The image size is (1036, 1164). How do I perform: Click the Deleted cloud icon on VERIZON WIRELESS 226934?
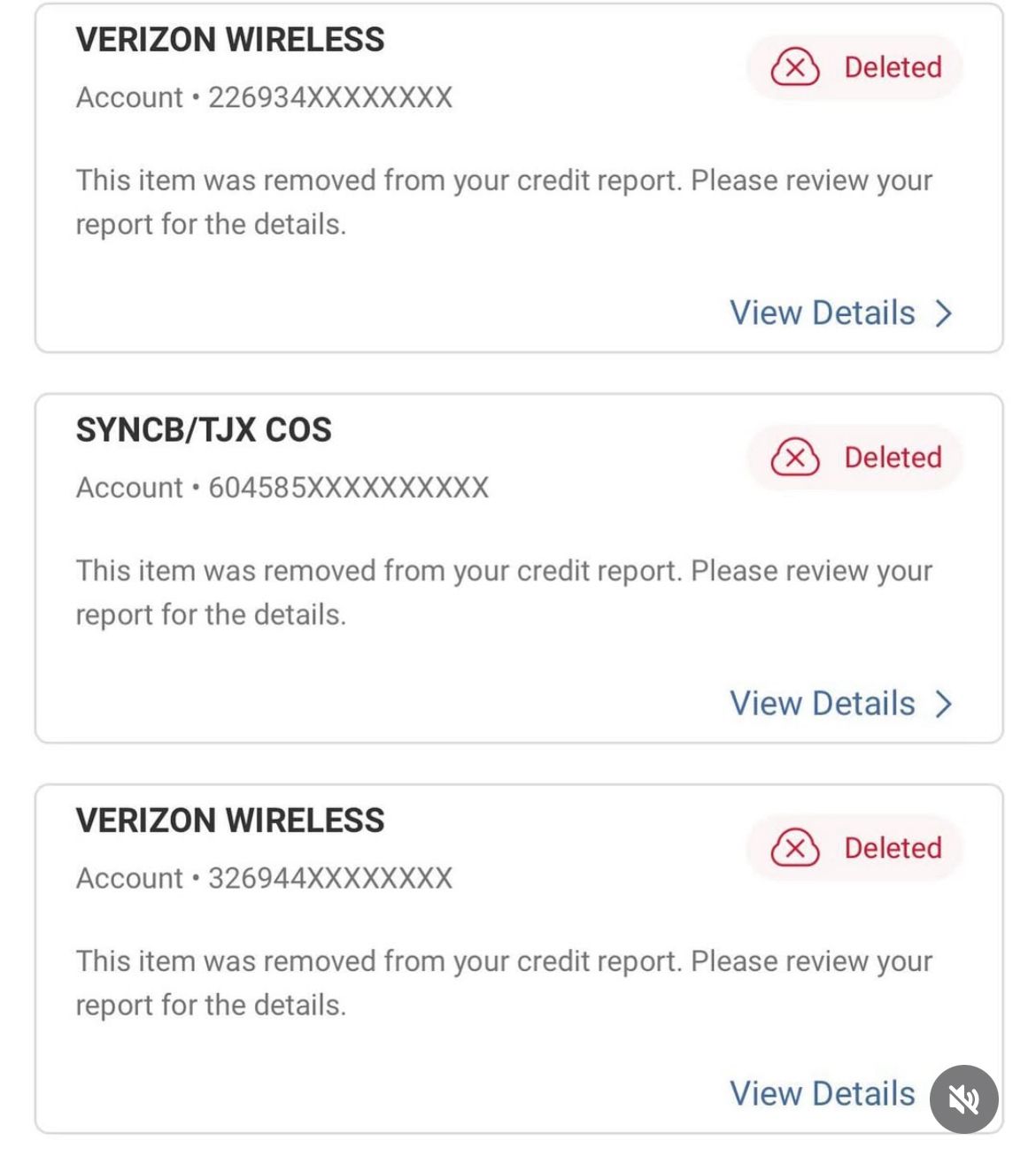point(796,66)
